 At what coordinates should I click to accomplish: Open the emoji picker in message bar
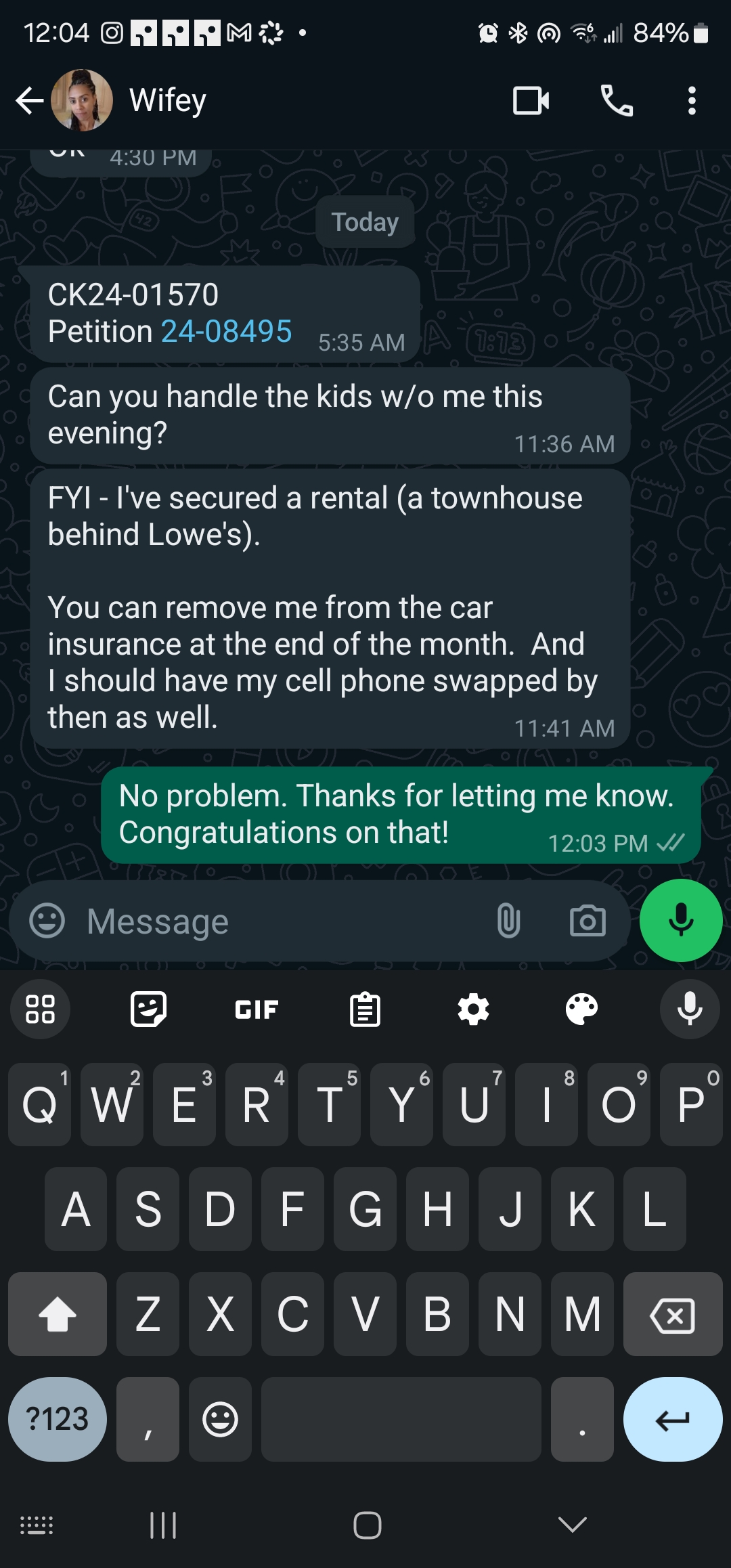click(47, 921)
